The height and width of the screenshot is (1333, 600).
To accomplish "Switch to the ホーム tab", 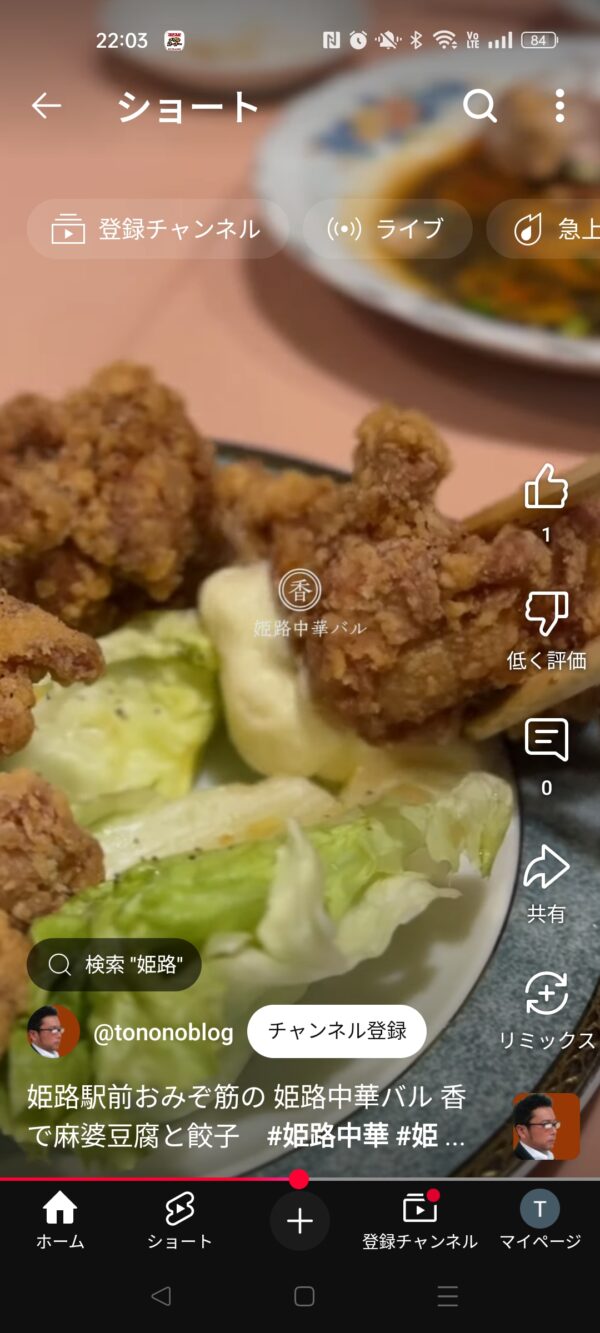I will tap(60, 1221).
